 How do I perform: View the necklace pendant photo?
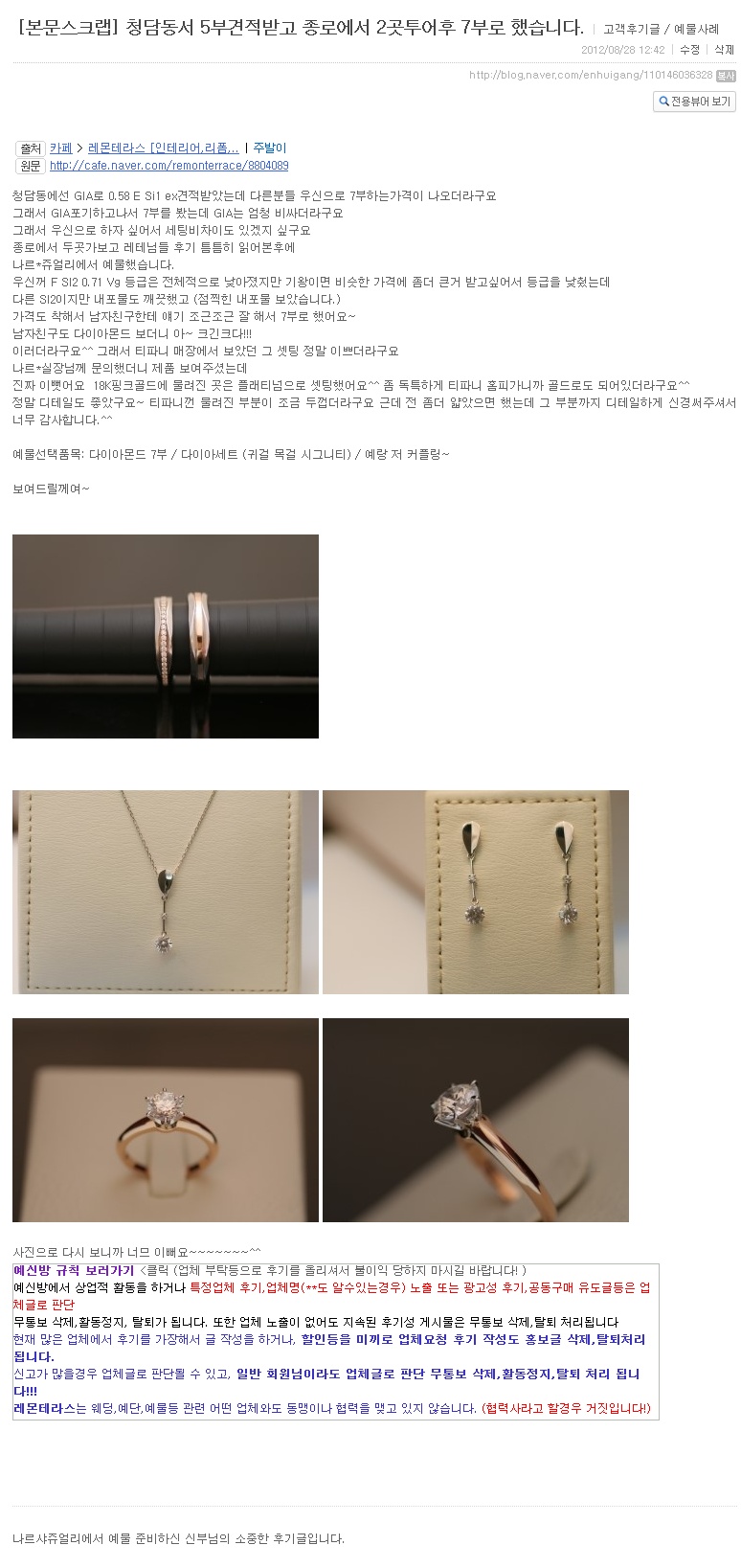pyautogui.click(x=166, y=892)
